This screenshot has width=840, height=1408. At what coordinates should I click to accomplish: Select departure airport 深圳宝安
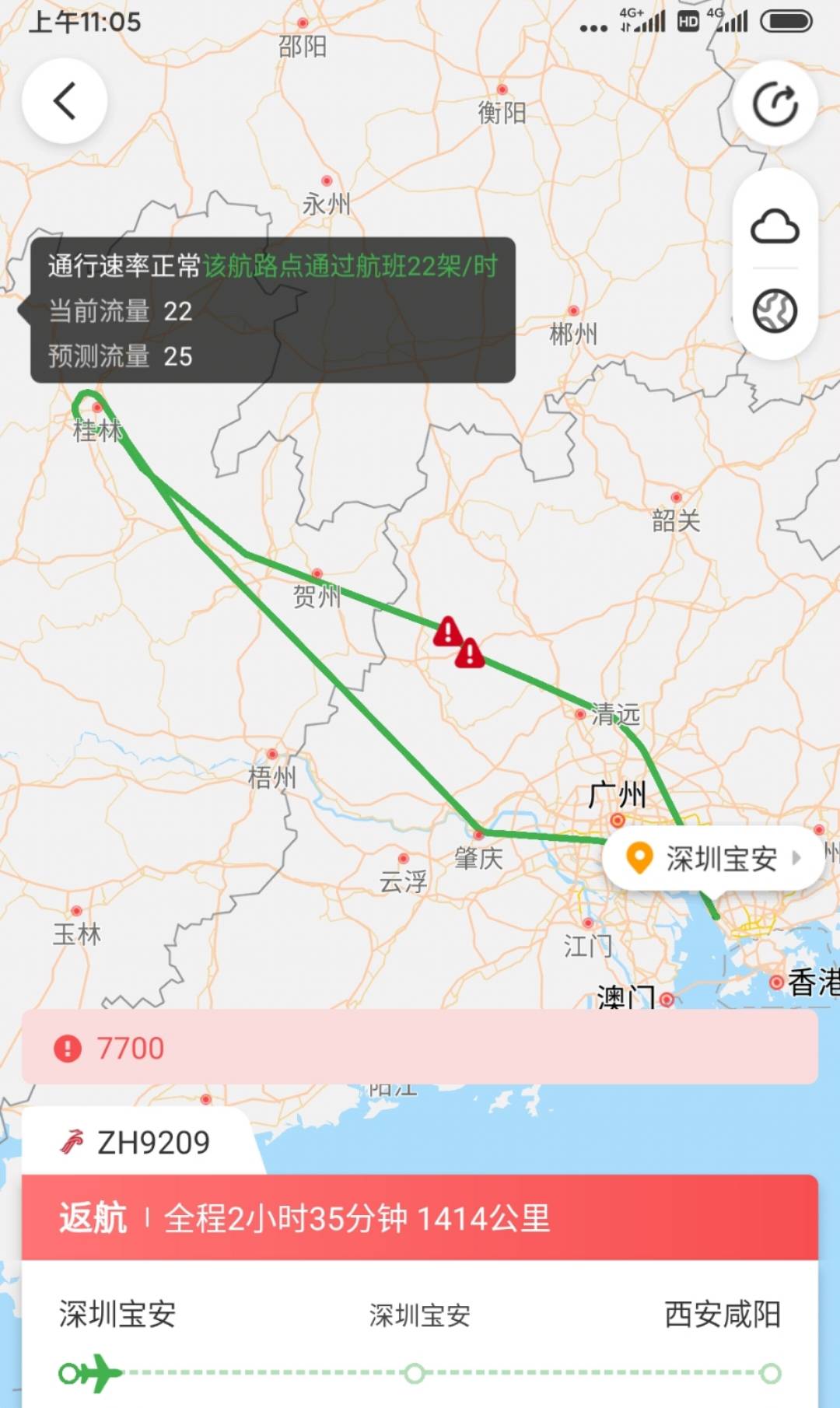(117, 1316)
